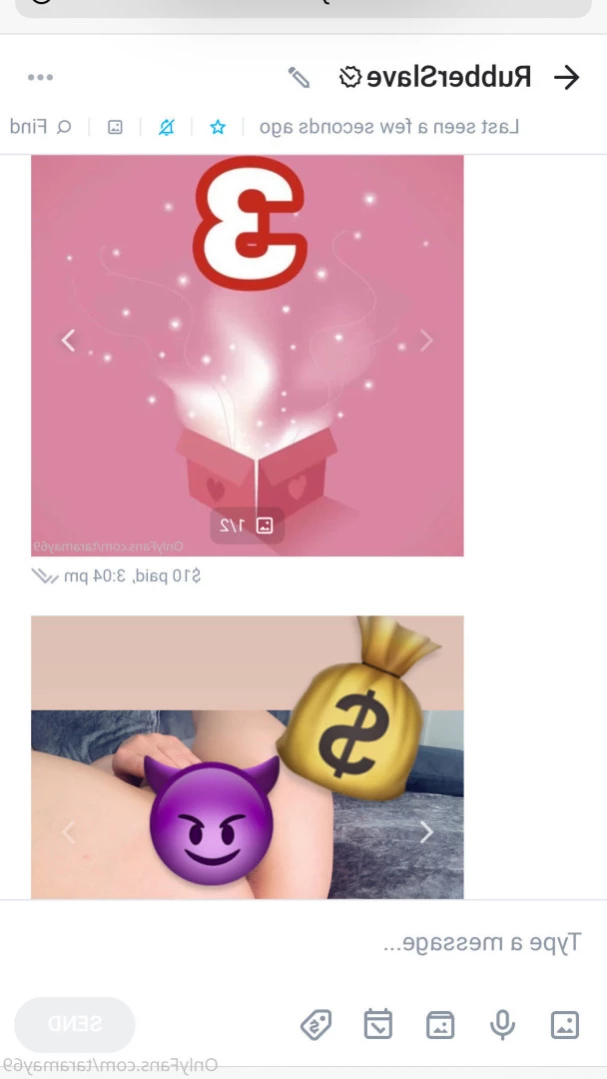
Task: Attach a photo with the image icon
Action: (564, 1024)
